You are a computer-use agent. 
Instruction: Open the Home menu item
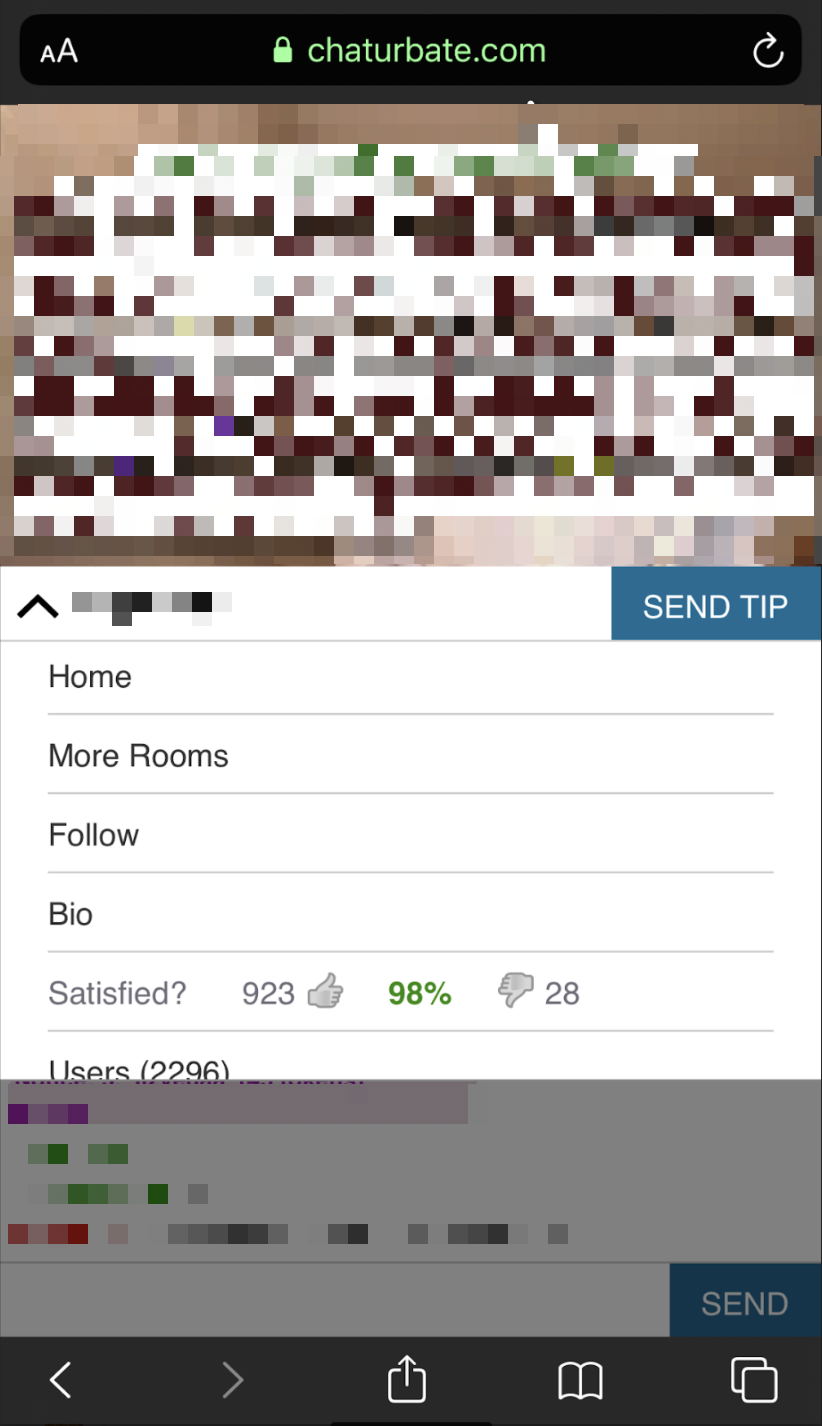411,676
